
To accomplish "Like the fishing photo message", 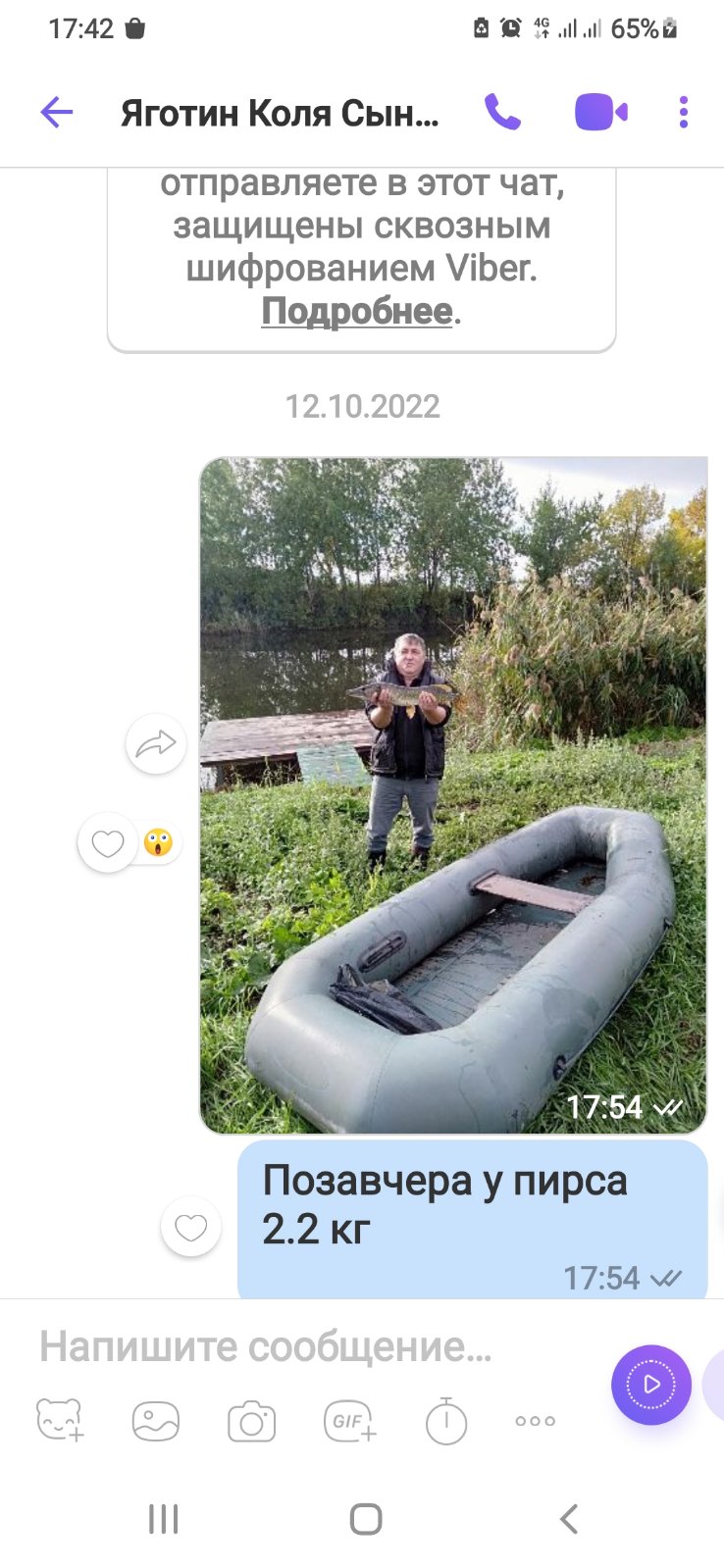I will click(x=108, y=842).
